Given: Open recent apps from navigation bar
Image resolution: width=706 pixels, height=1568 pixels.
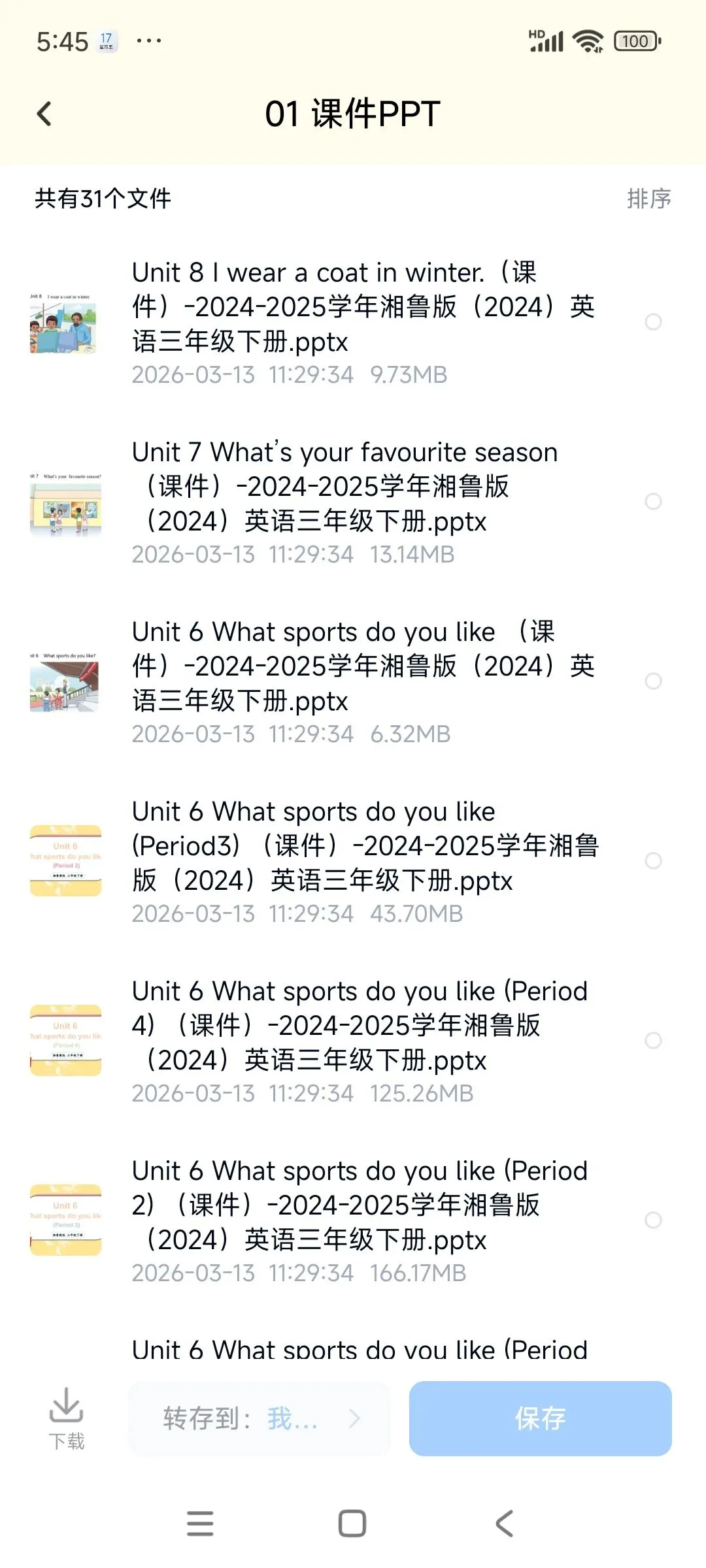Looking at the screenshot, I should coord(200,1524).
